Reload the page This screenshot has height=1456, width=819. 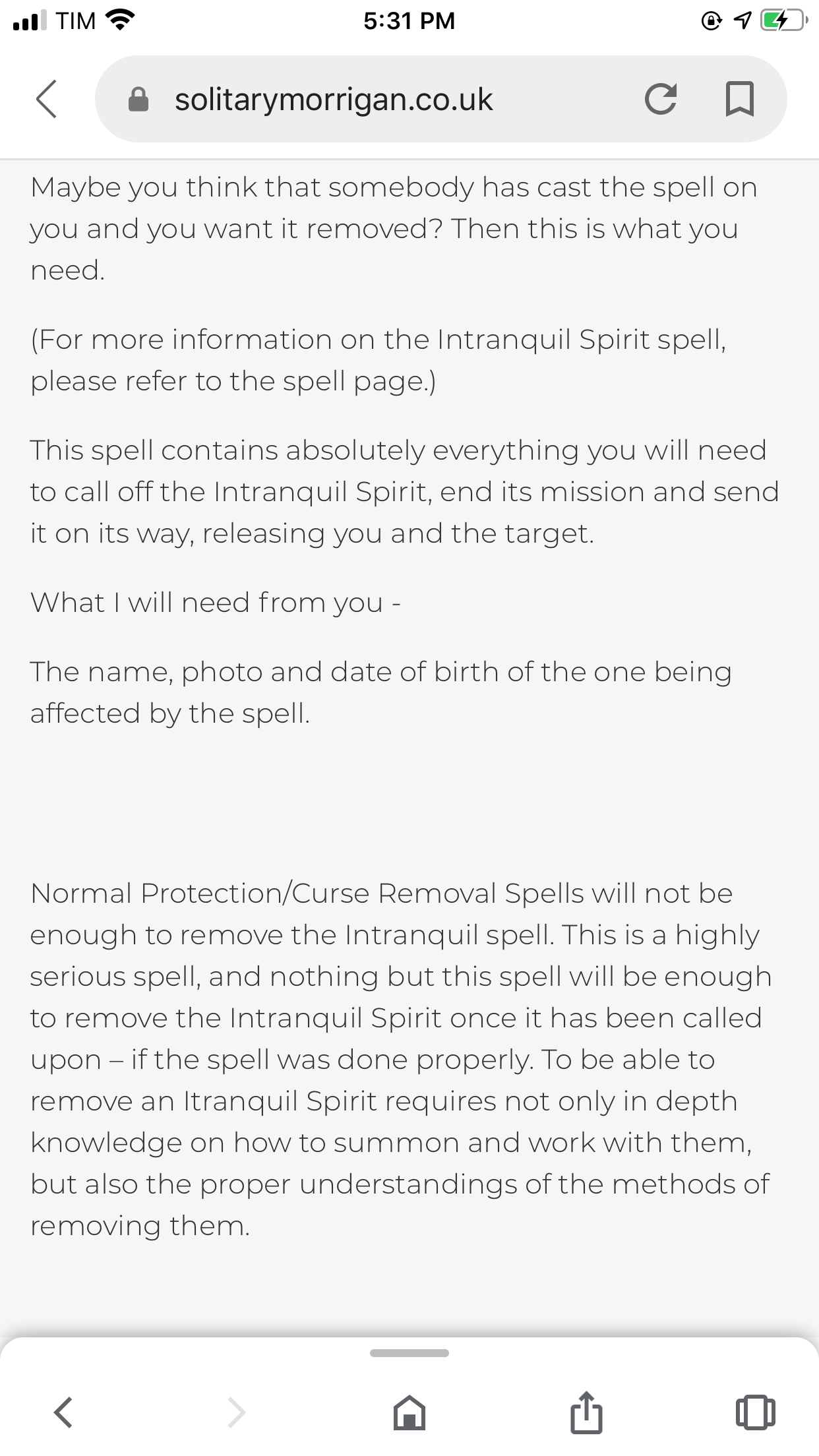click(x=661, y=99)
